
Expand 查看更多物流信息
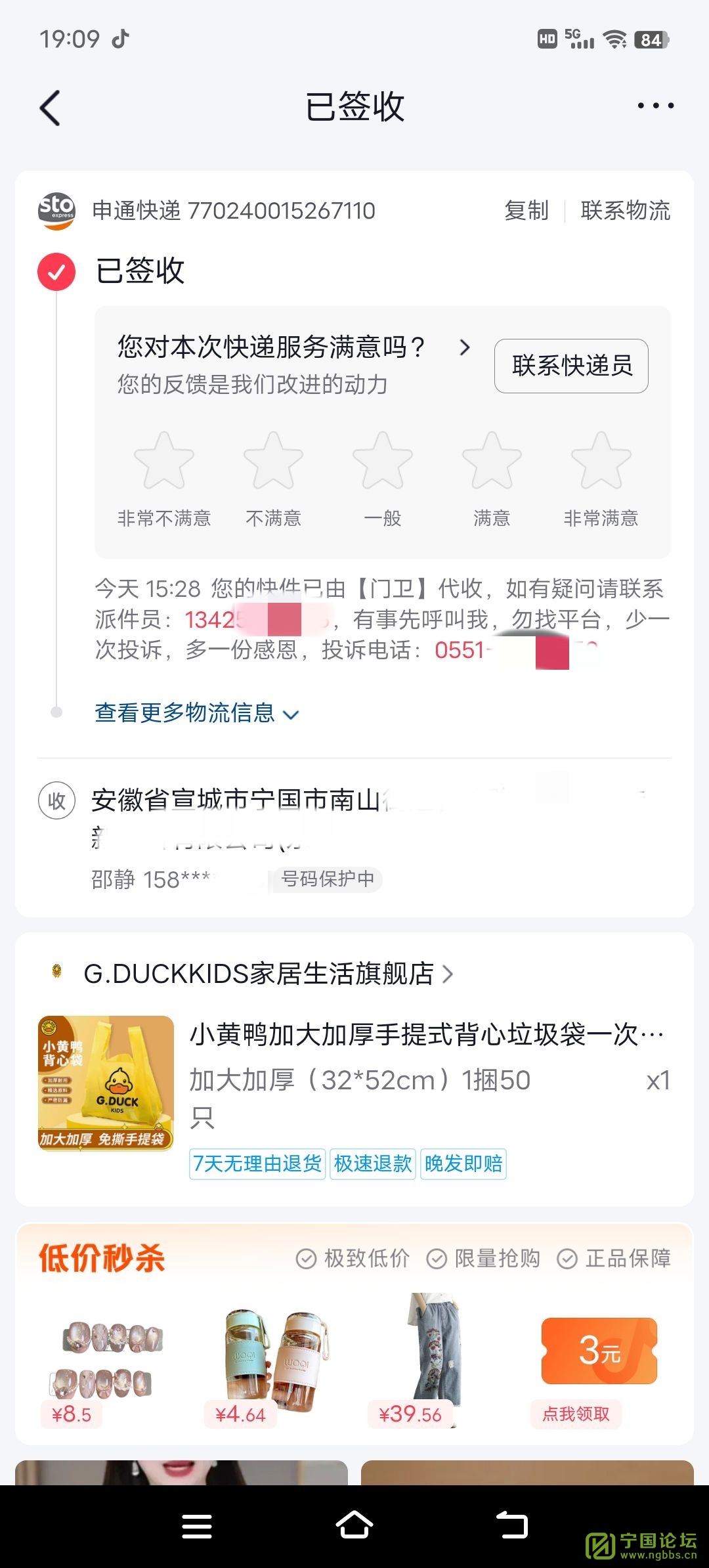tap(197, 713)
